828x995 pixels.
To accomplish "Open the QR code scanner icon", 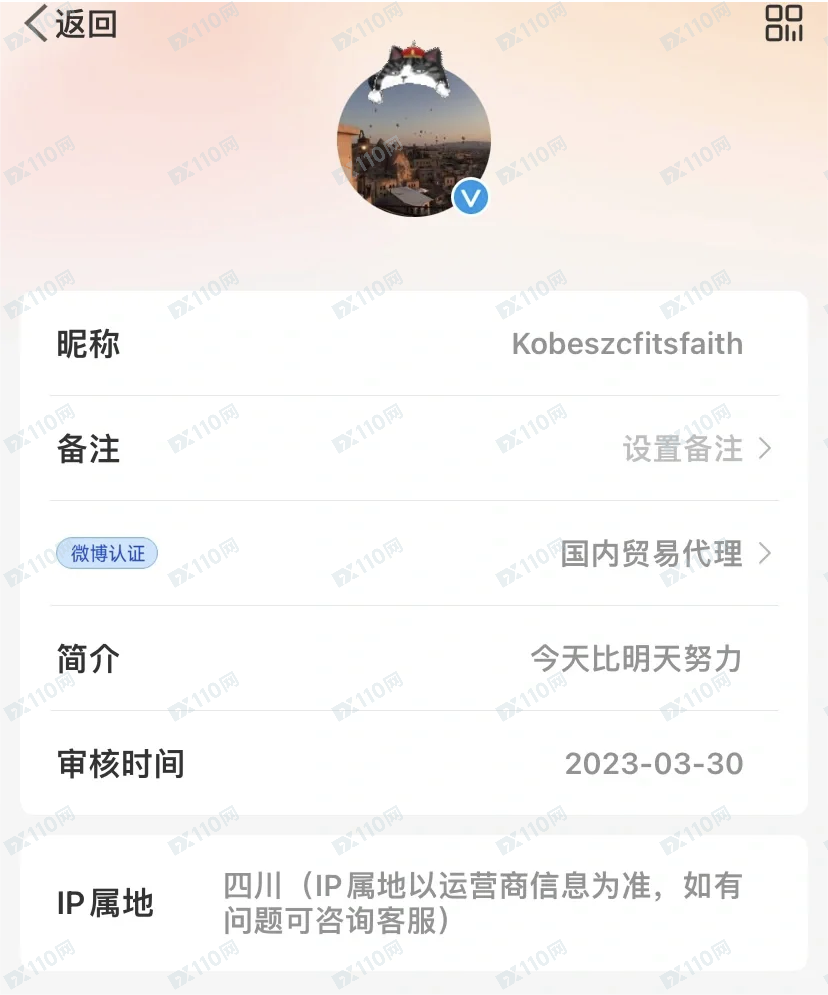I will tap(784, 24).
